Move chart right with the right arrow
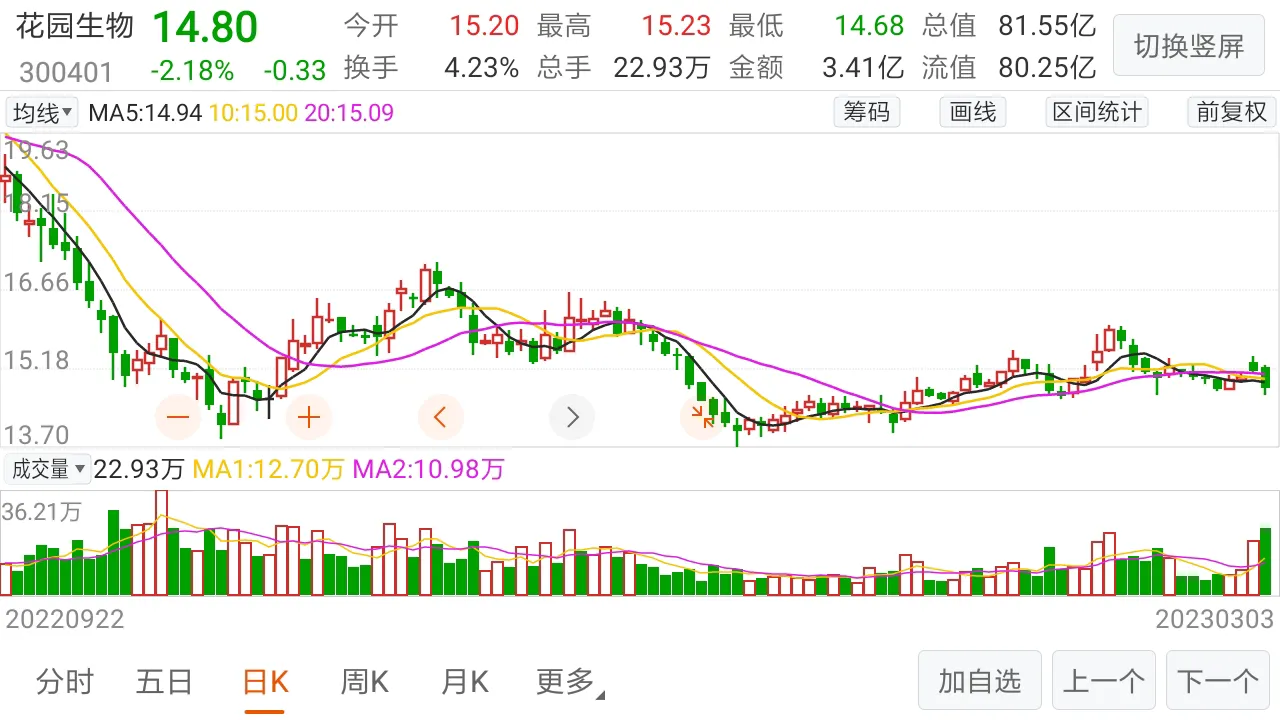1280x720 pixels. 572,417
